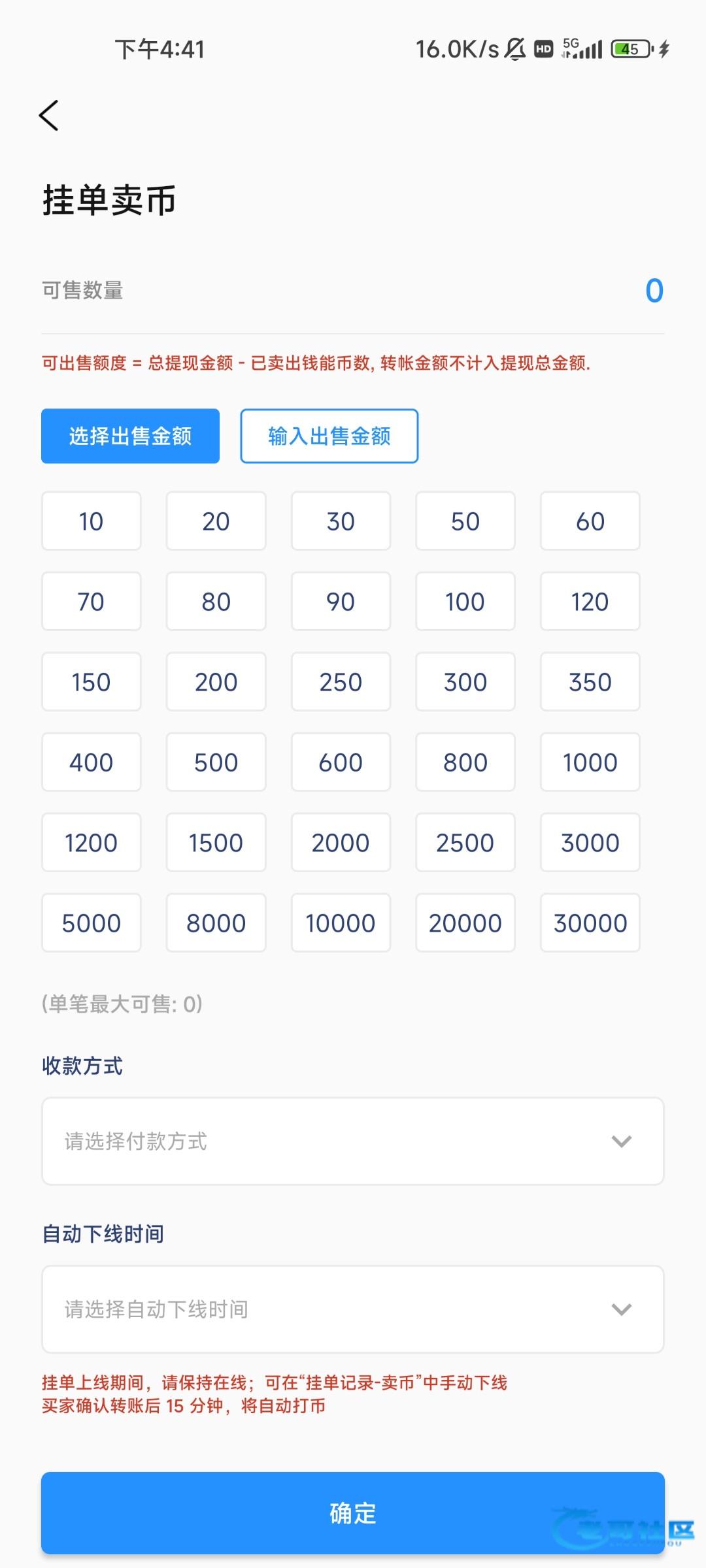Choose amount 1500
The width and height of the screenshot is (706, 1568).
coord(216,842)
